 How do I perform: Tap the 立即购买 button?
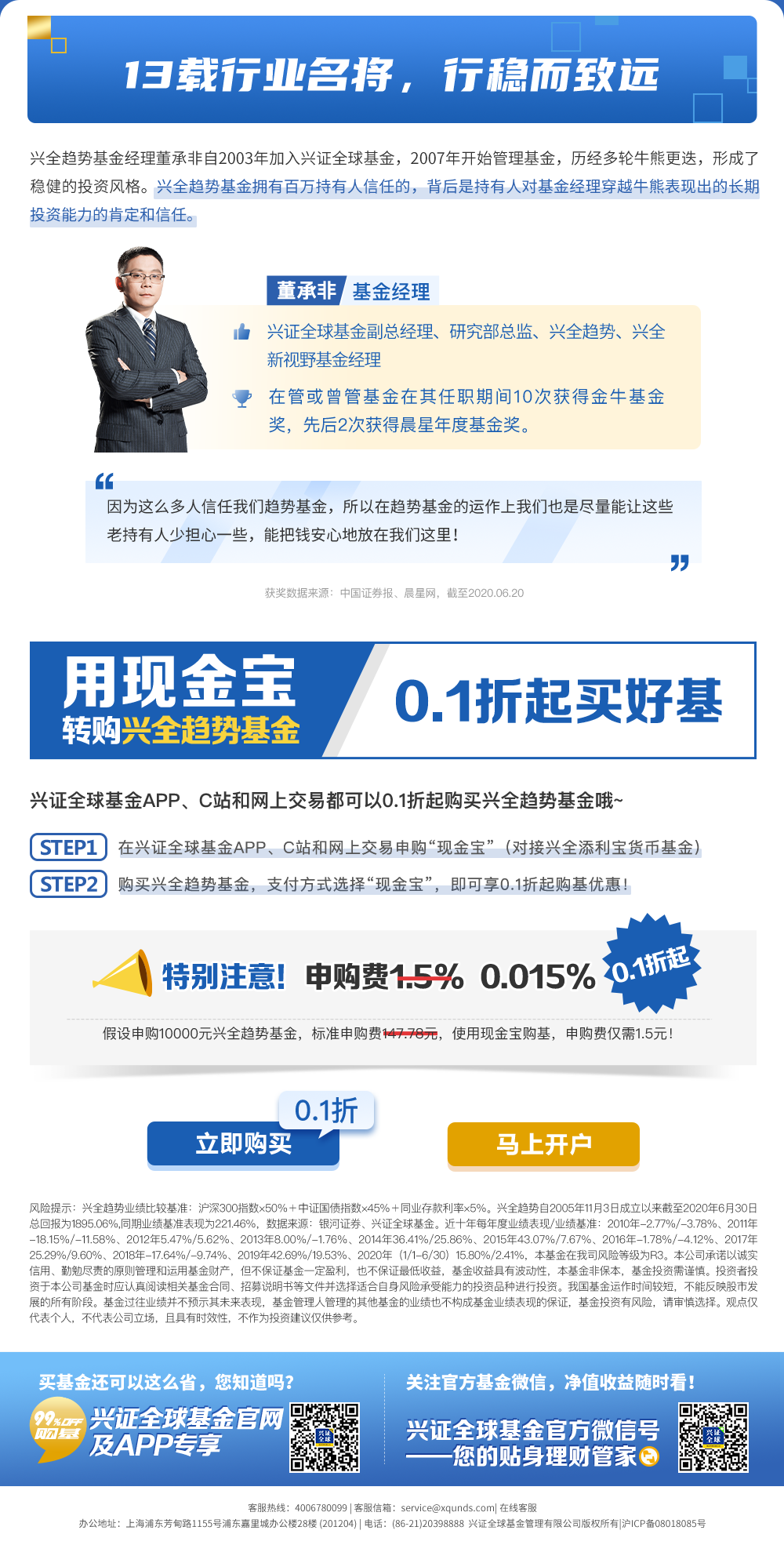point(243,1144)
